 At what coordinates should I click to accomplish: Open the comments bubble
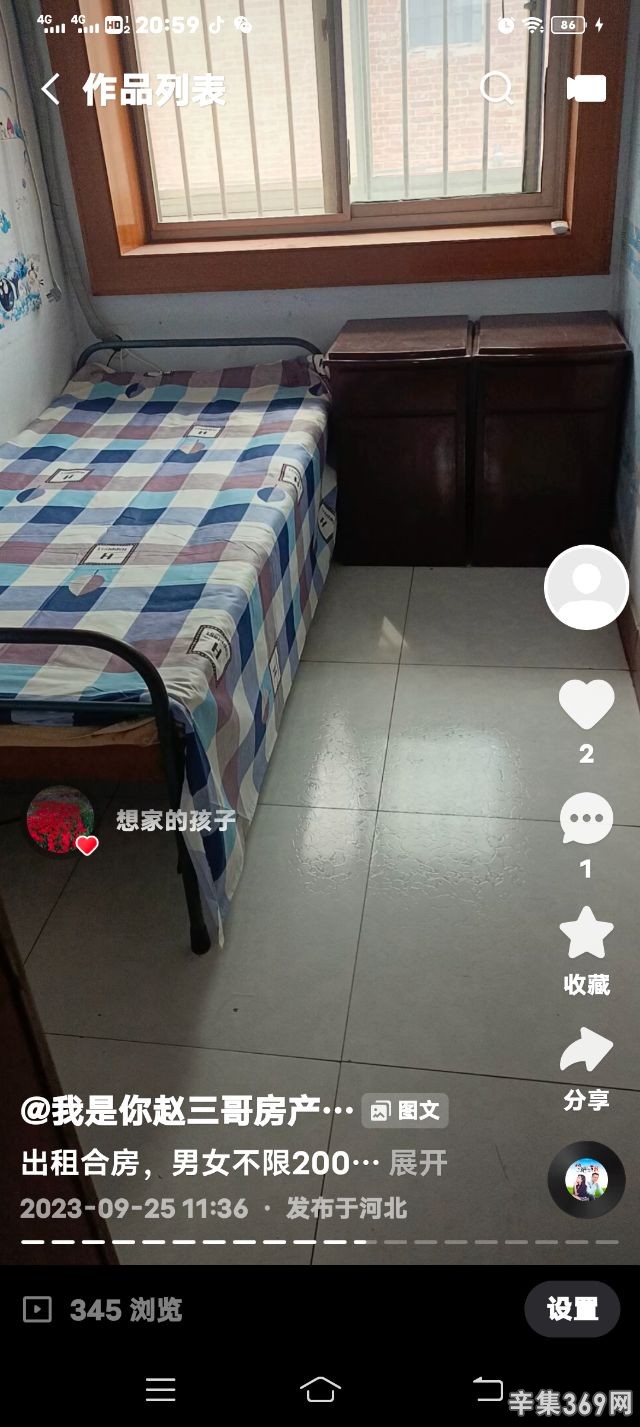(x=586, y=819)
